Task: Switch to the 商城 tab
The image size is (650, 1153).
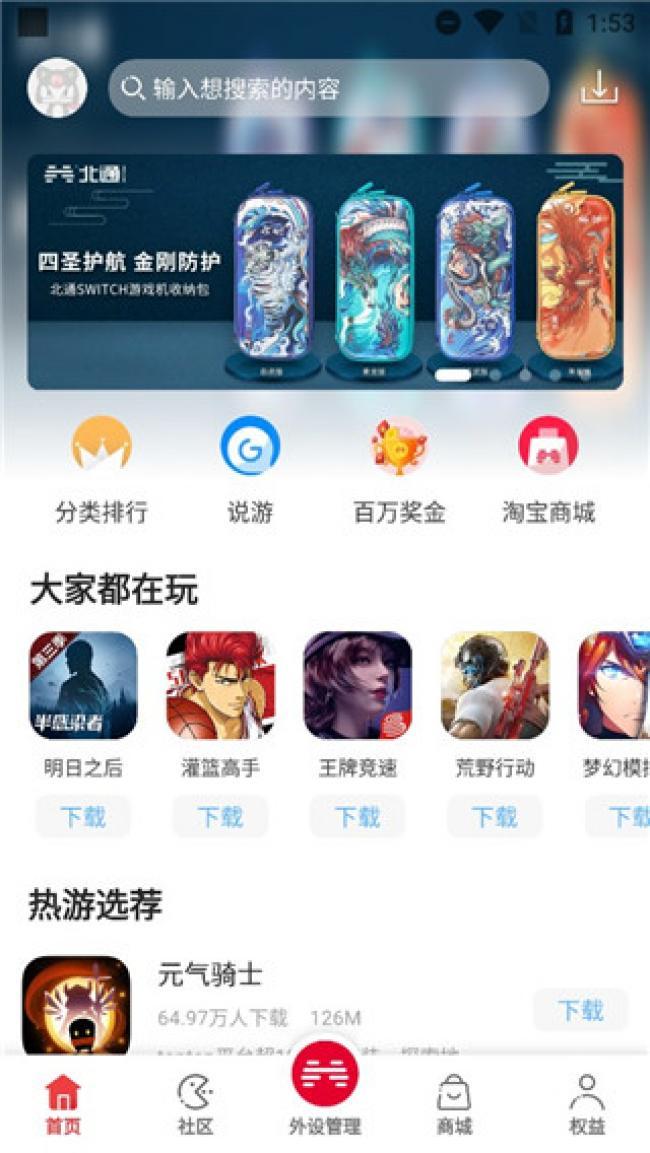Action: point(454,1105)
